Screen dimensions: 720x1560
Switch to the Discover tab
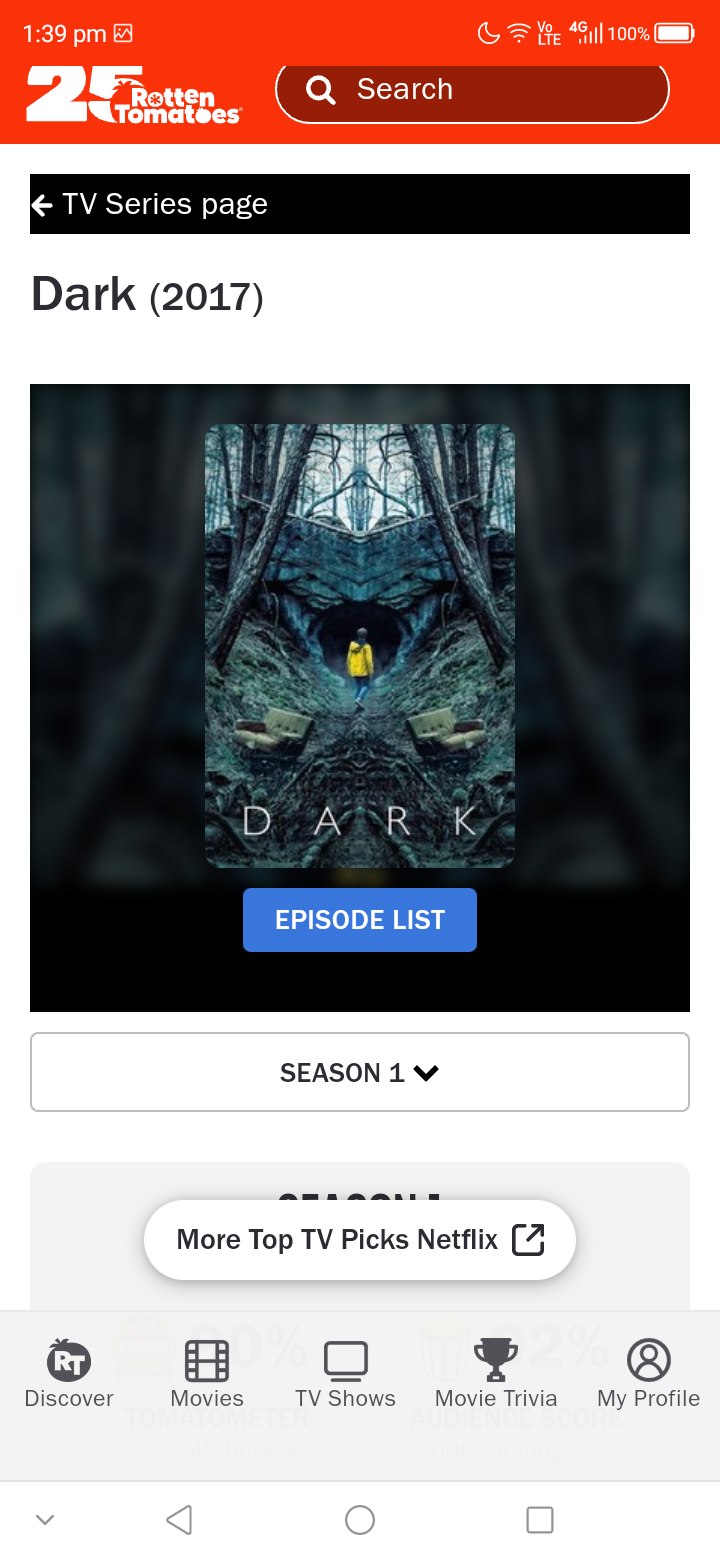click(x=69, y=1375)
